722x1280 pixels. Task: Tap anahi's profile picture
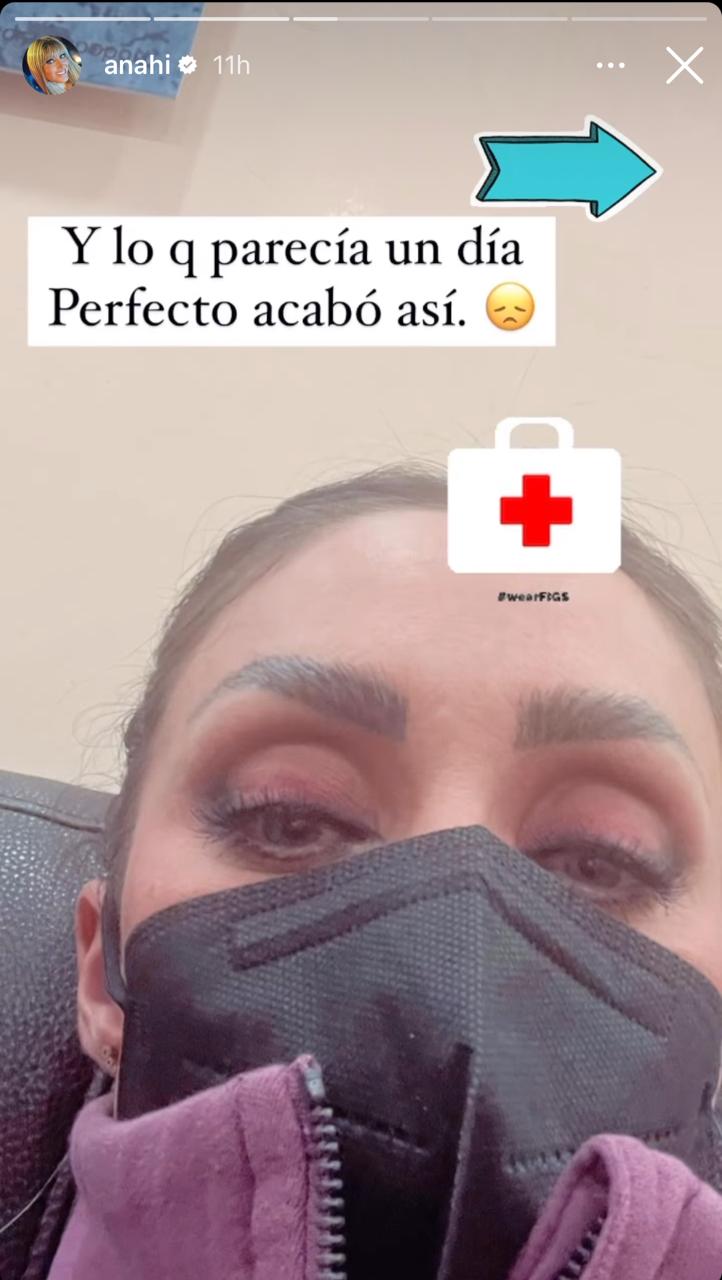pyautogui.click(x=52, y=66)
